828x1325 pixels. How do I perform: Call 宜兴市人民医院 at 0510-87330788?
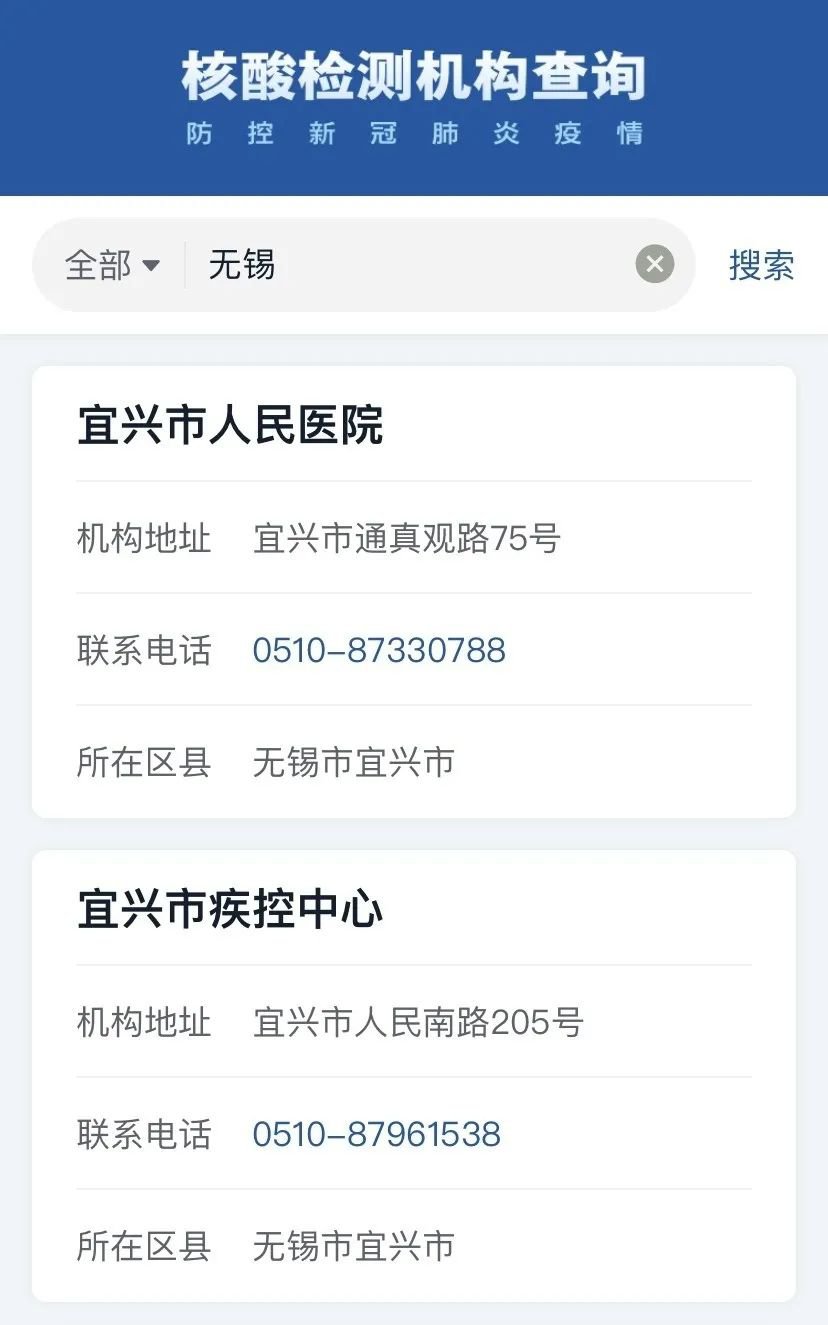pos(379,650)
